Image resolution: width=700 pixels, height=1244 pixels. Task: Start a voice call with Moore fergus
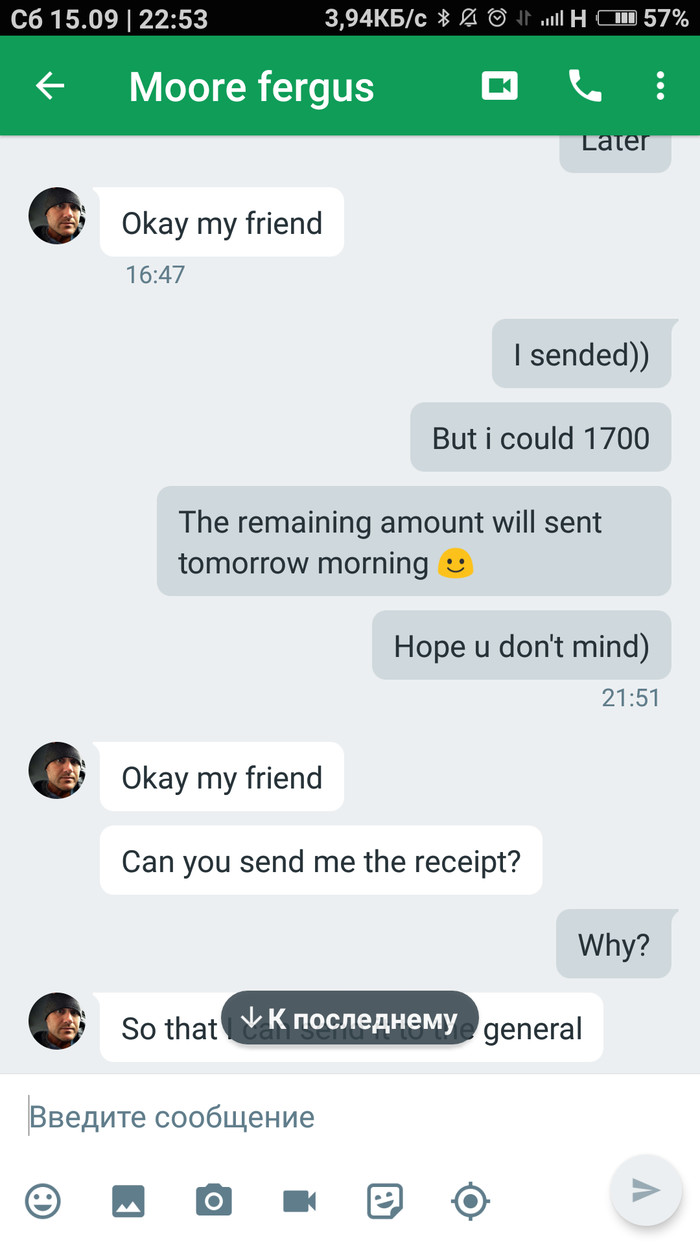click(585, 87)
